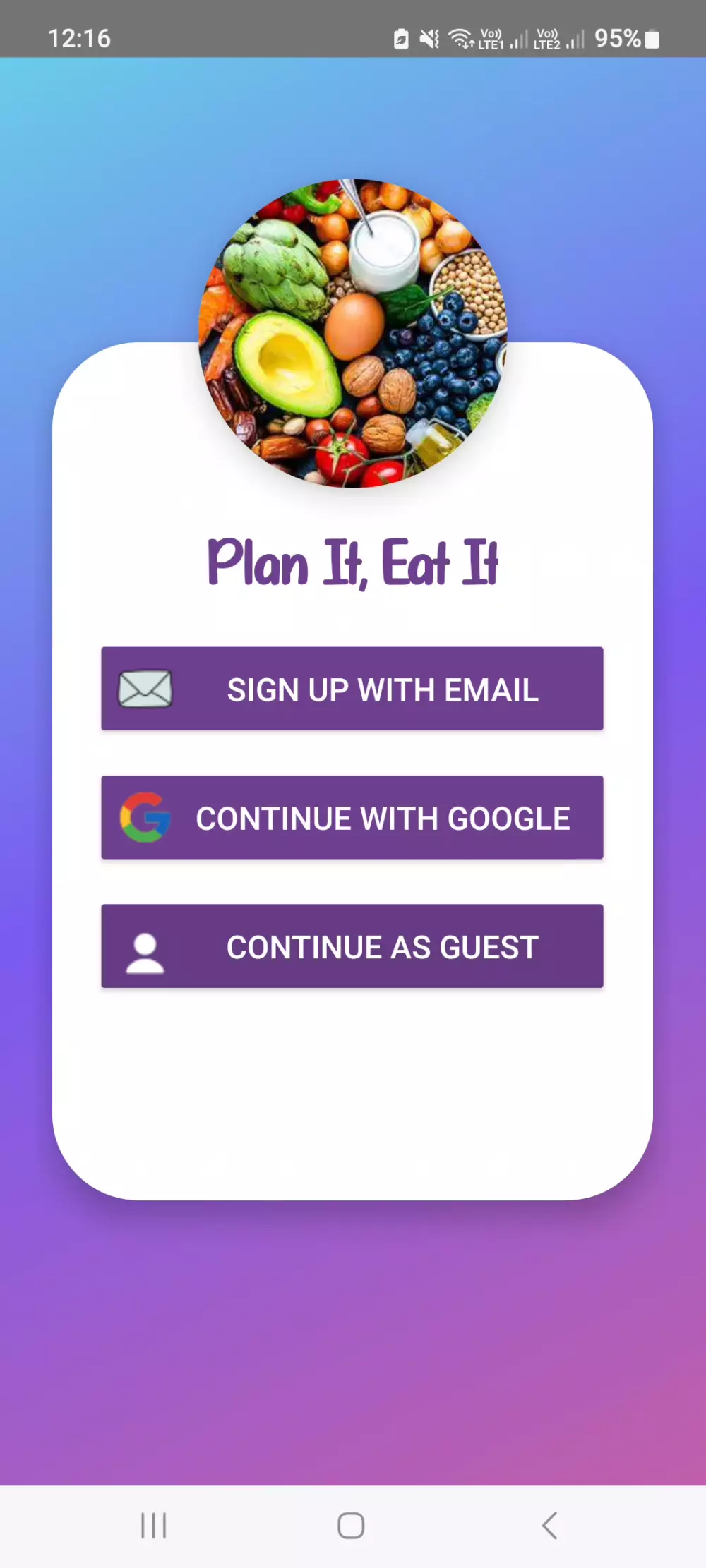Choose Continue With Google
The height and width of the screenshot is (1568, 706).
(x=352, y=817)
